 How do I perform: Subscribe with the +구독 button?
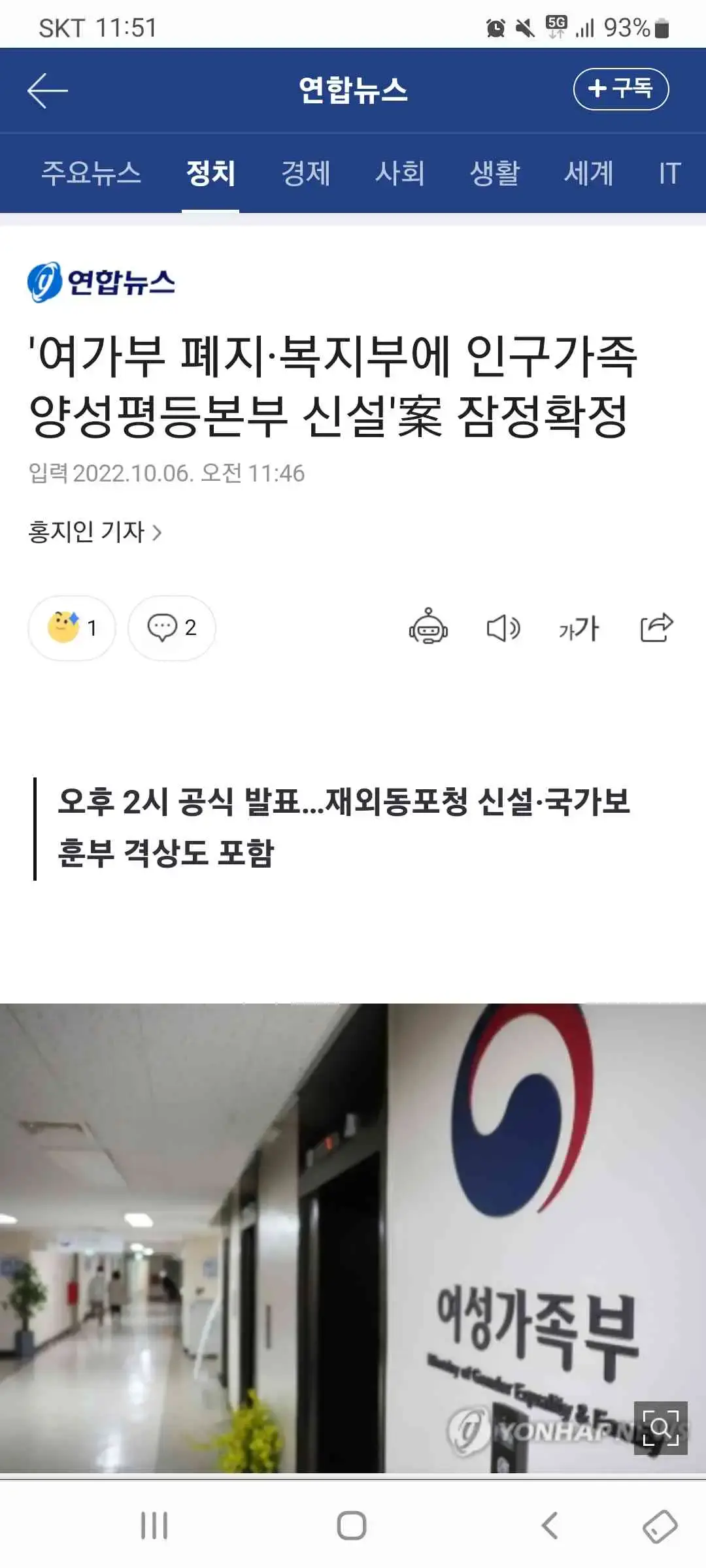pos(620,89)
